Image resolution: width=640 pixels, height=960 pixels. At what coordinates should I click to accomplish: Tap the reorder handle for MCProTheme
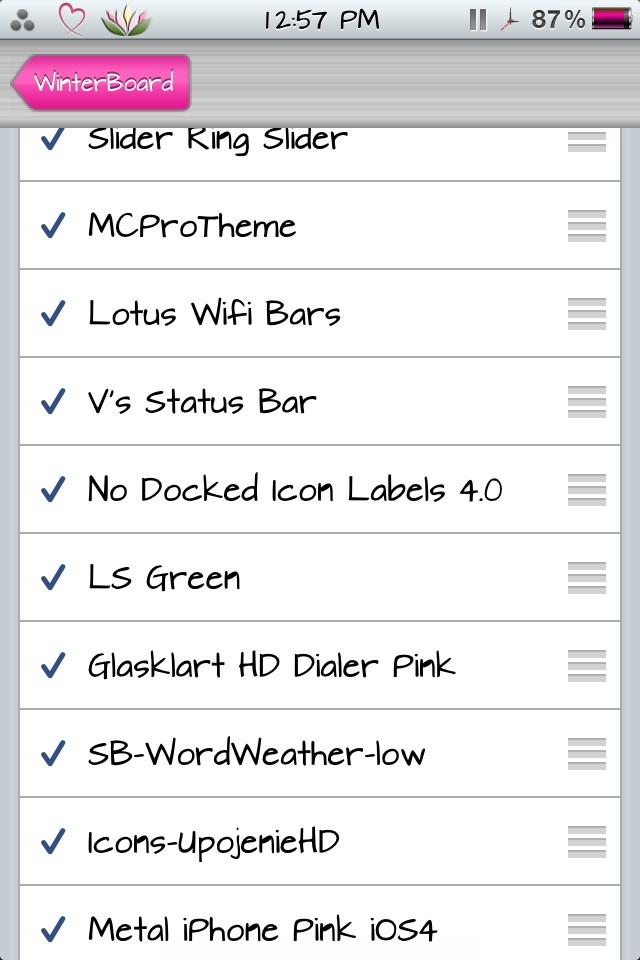(587, 226)
